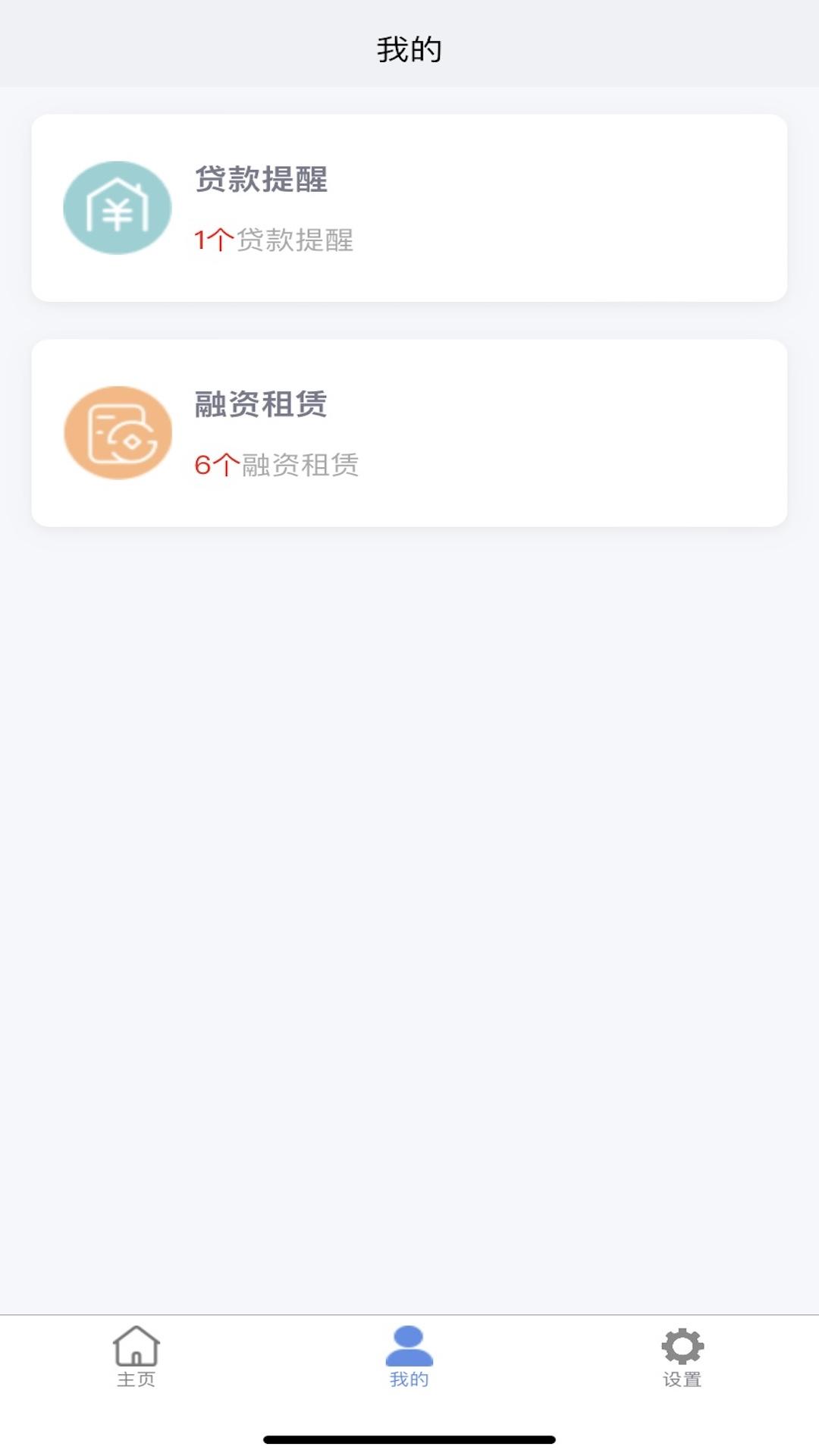
Task: Open the 融资租赁 card
Action: pos(409,433)
